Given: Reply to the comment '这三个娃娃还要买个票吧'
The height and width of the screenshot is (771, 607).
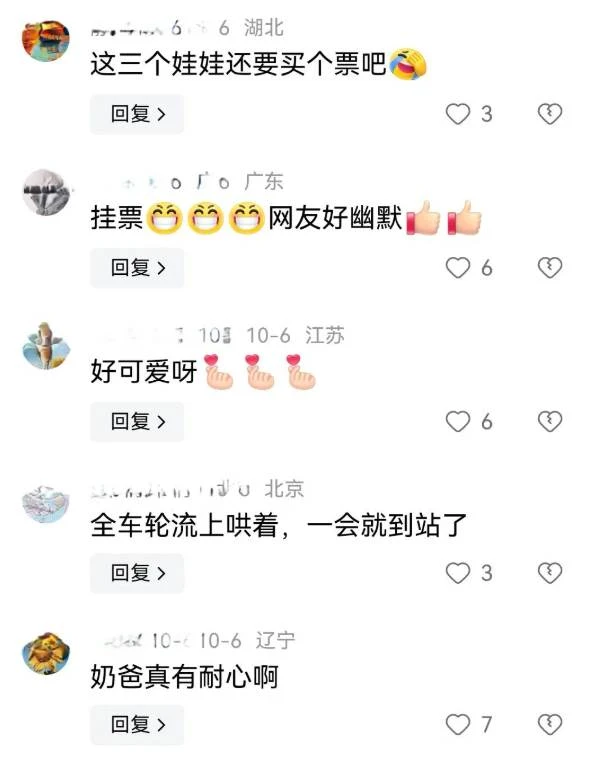Looking at the screenshot, I should click(136, 114).
